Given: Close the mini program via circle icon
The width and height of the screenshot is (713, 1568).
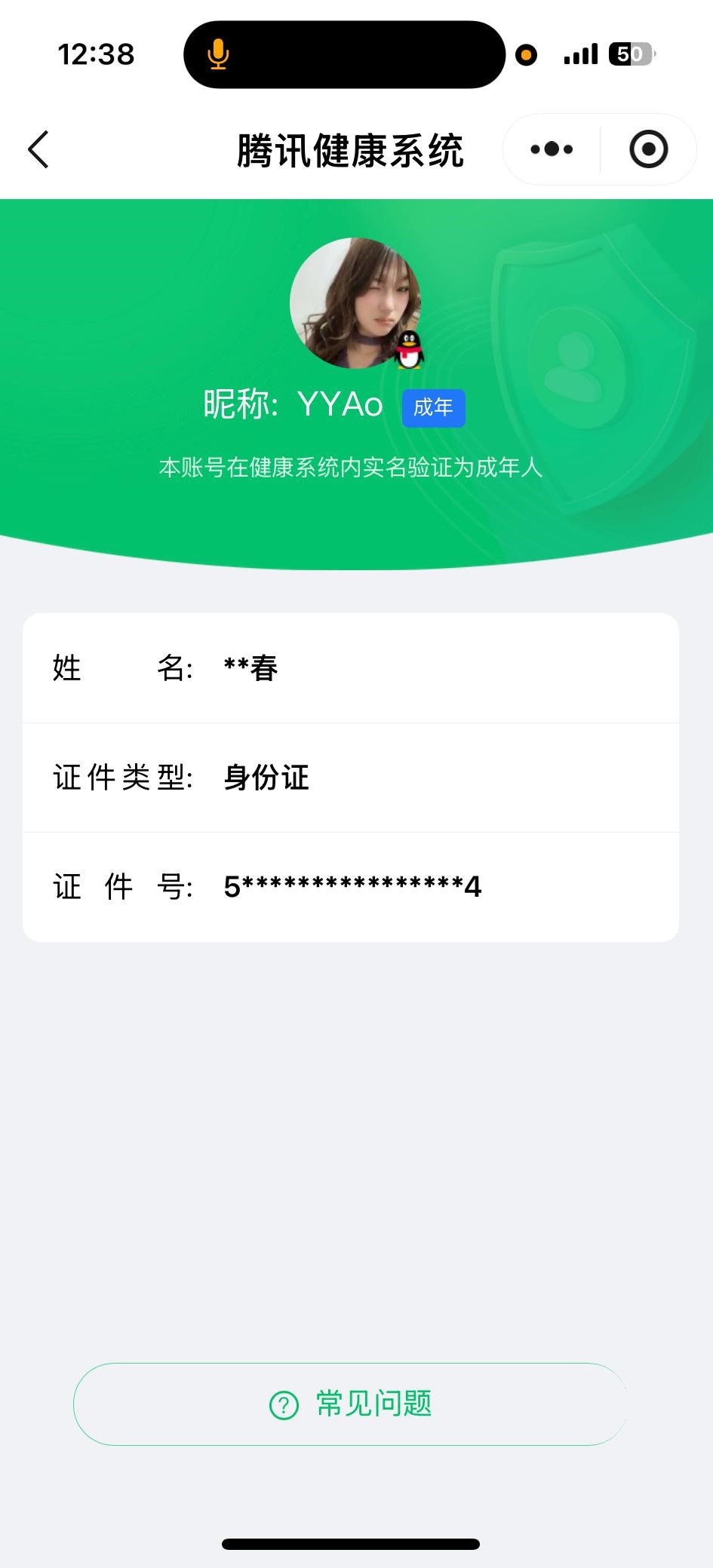Looking at the screenshot, I should [x=649, y=149].
